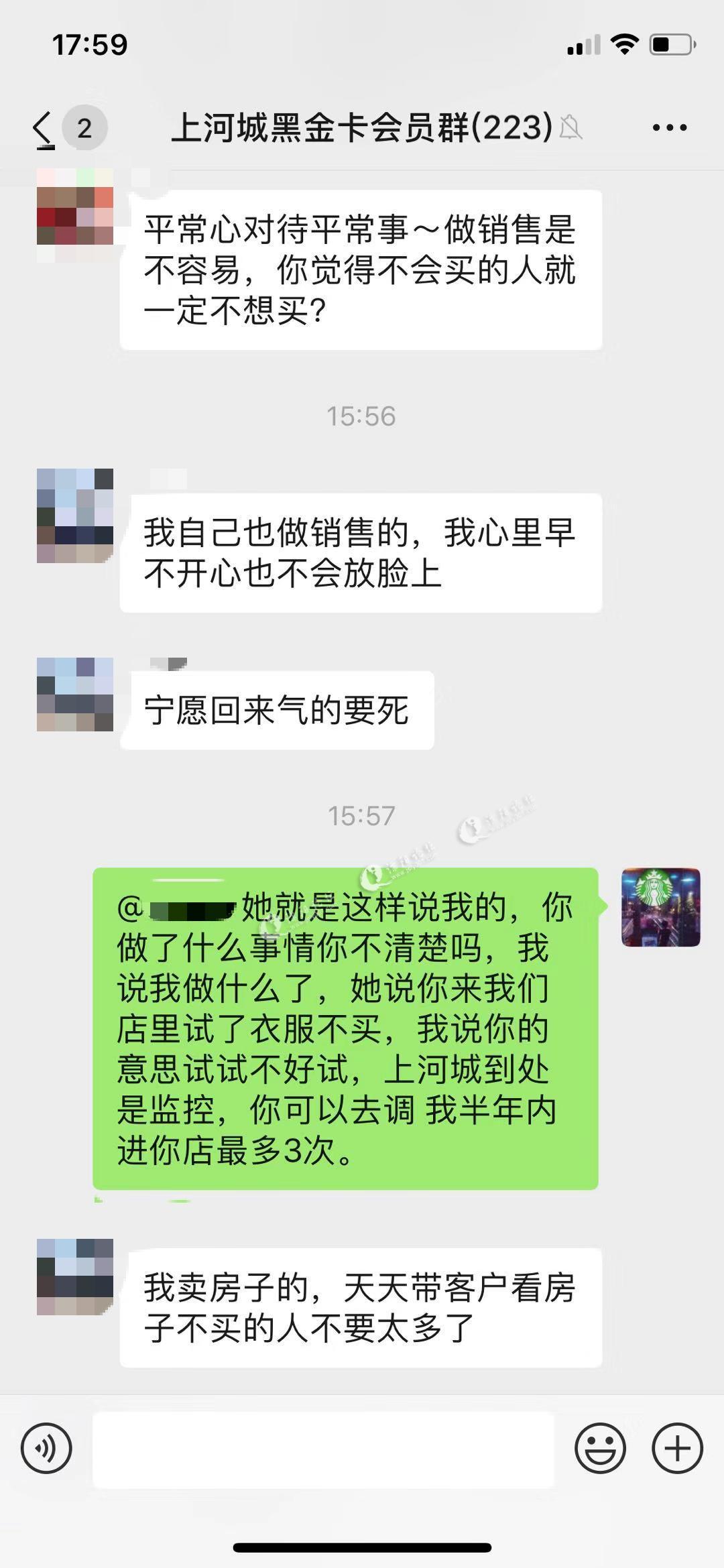Open the emoji sticker panel
The height and width of the screenshot is (1568, 724).
point(600,1448)
